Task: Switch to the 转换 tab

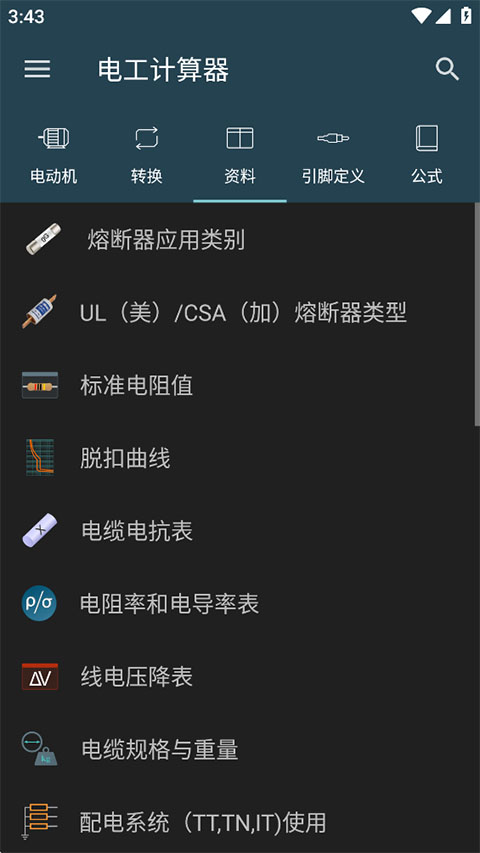Action: click(x=146, y=154)
